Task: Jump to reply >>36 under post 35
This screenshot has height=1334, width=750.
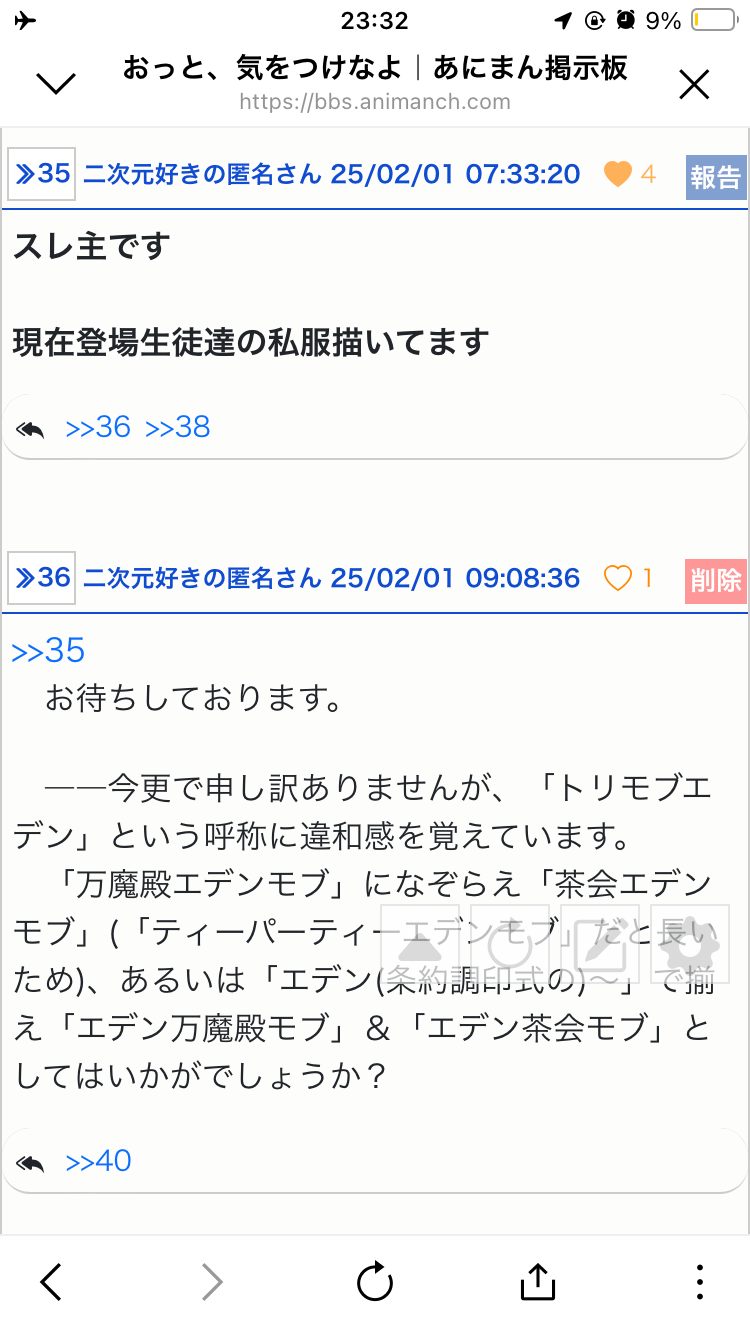Action: [98, 428]
